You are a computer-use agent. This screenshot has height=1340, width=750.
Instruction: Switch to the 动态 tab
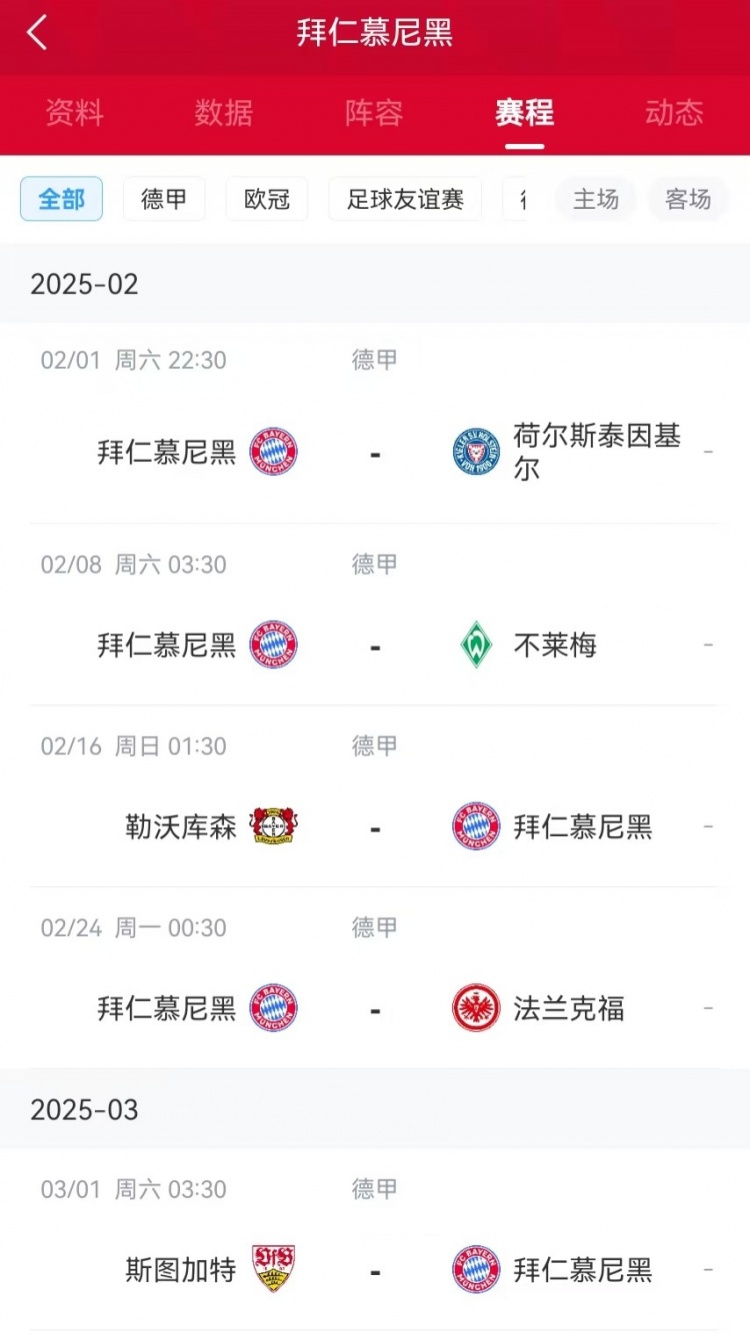pos(674,113)
